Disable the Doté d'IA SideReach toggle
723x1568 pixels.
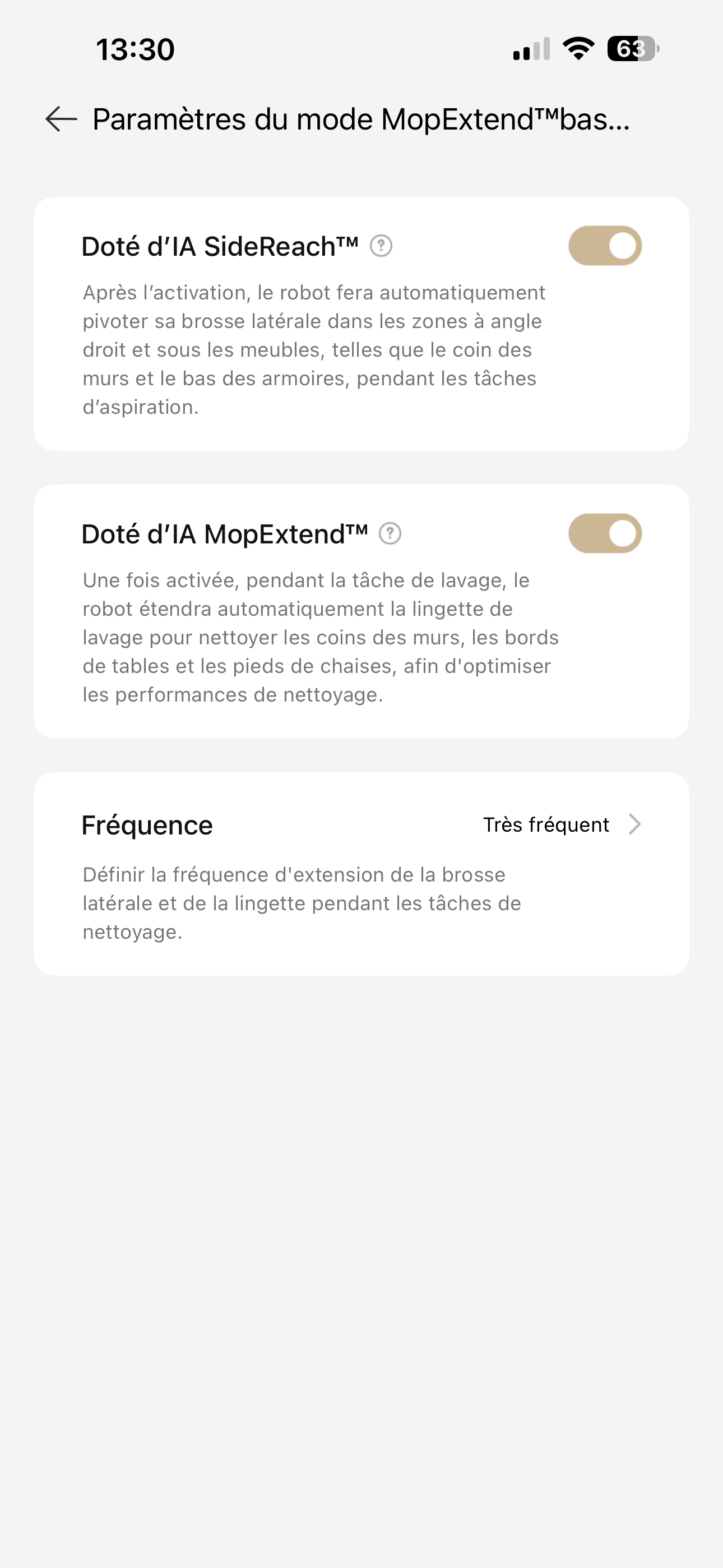point(604,246)
